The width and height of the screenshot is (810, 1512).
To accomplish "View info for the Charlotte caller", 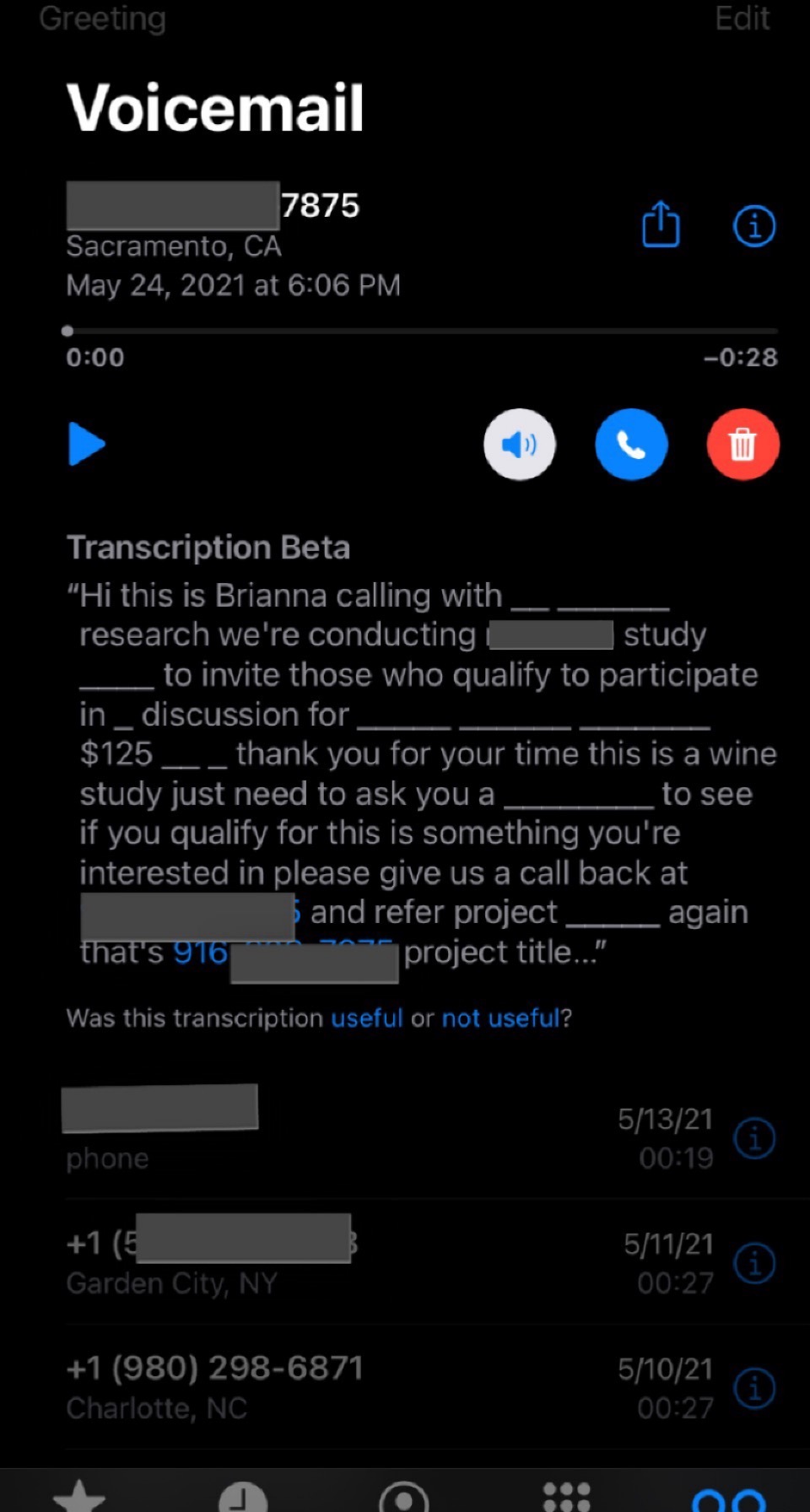I will point(754,1388).
